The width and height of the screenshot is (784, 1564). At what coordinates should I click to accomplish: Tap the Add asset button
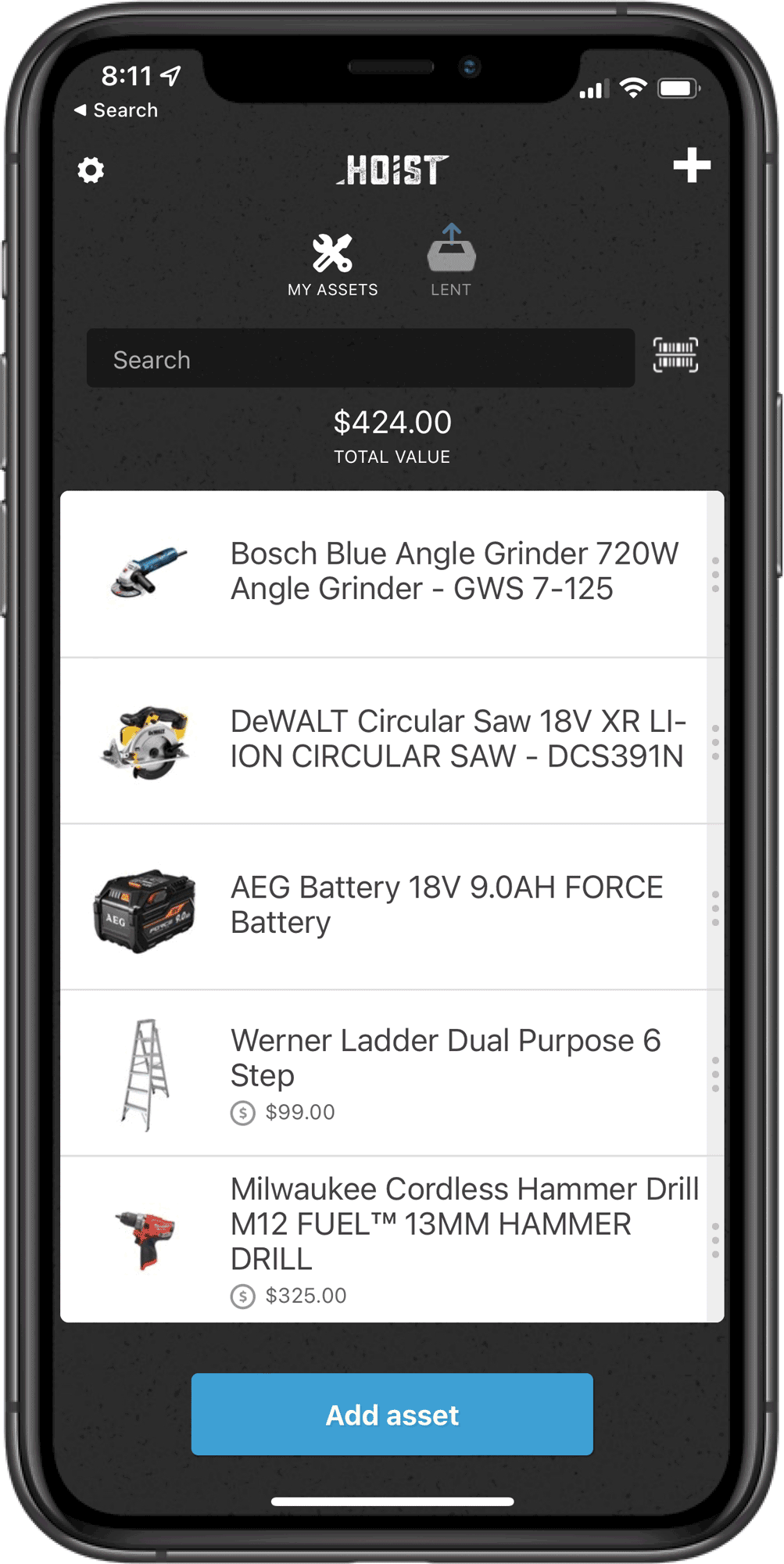click(x=392, y=1414)
